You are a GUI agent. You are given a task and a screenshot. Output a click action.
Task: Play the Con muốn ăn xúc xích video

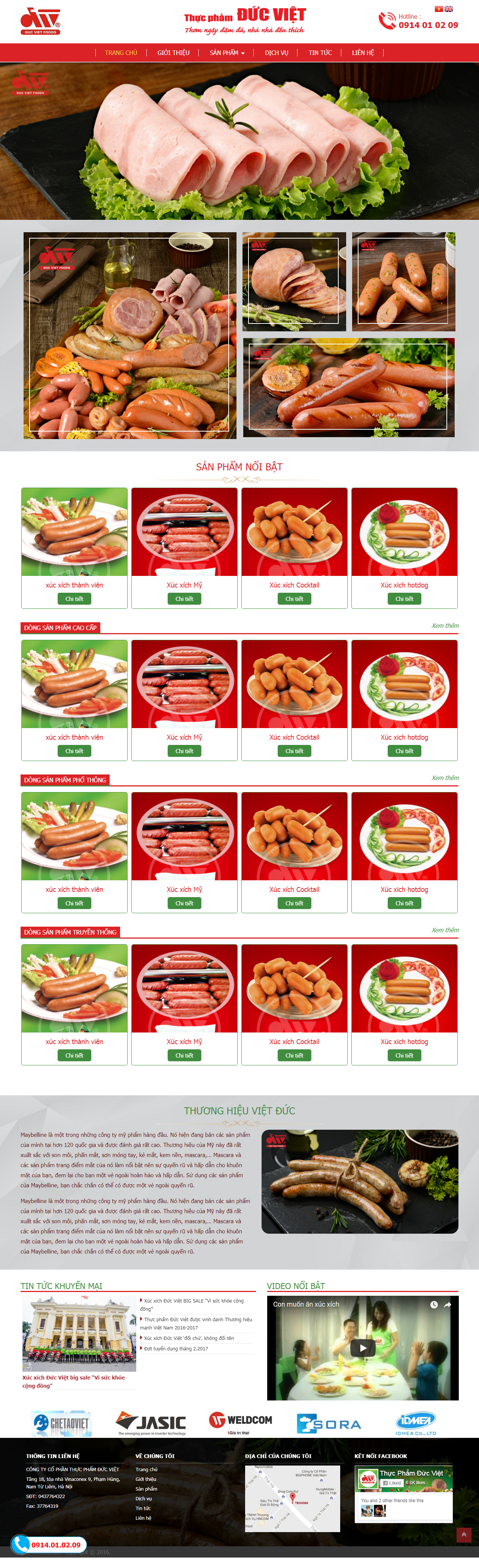(x=363, y=1348)
